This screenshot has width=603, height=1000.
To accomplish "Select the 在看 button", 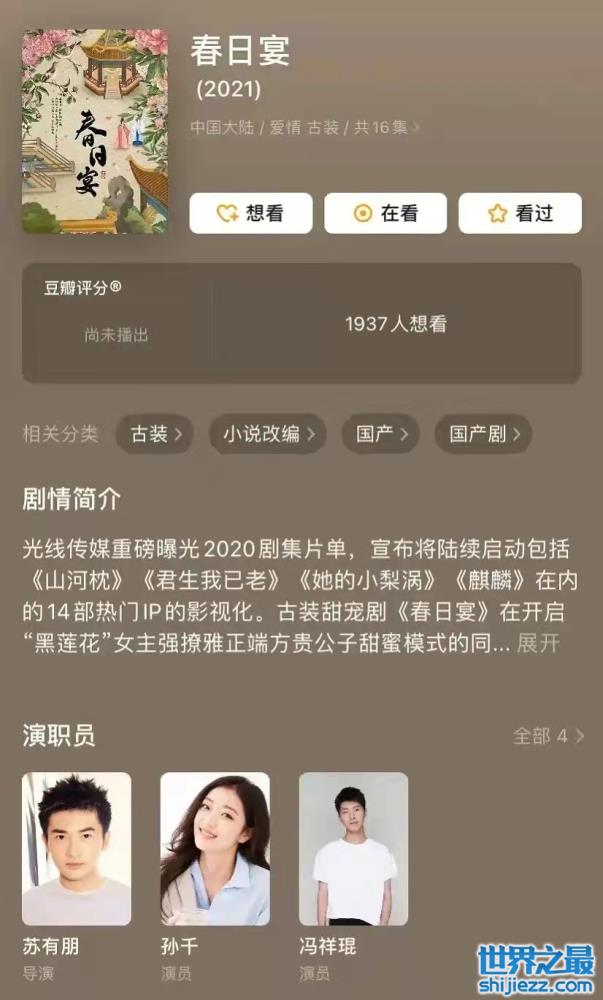I will [x=385, y=213].
